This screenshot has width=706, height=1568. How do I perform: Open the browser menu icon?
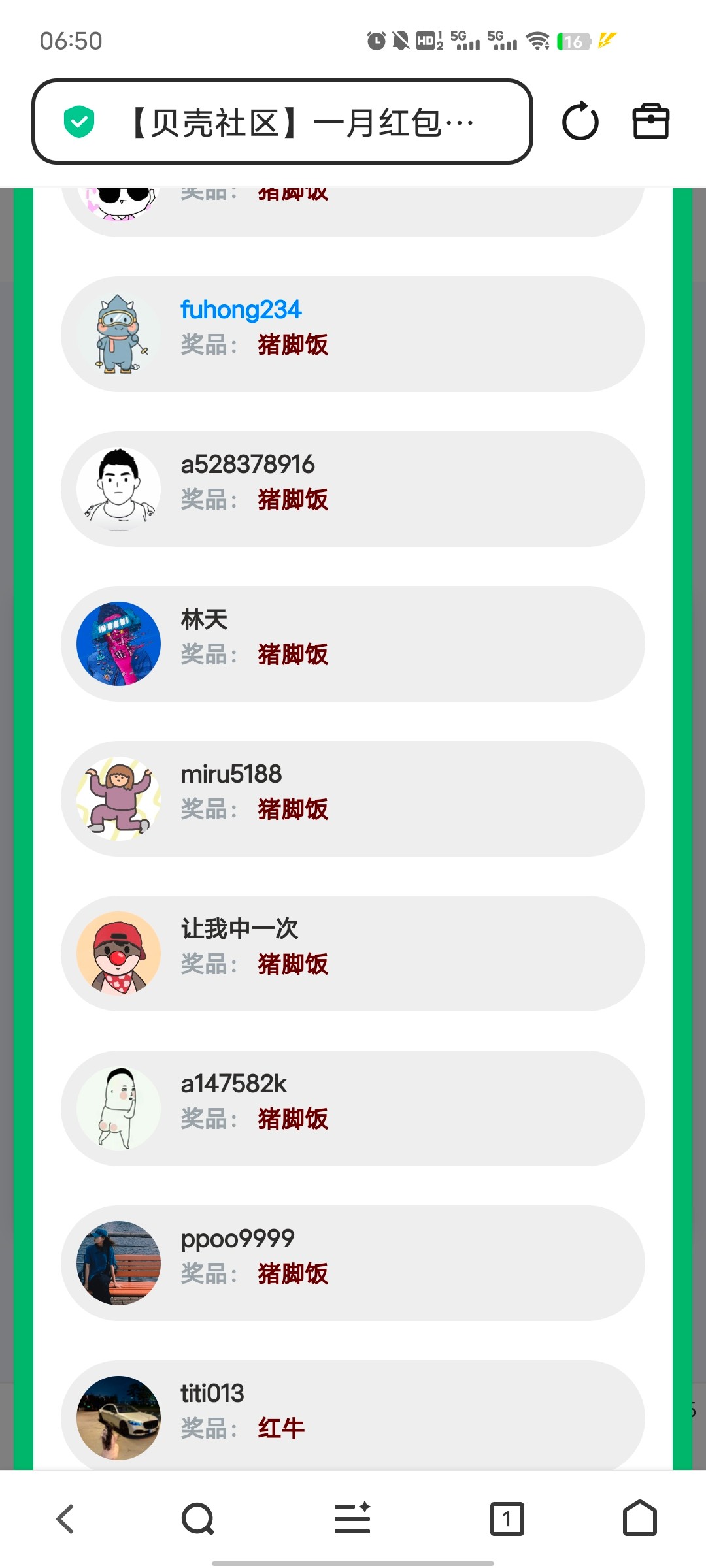[352, 1518]
